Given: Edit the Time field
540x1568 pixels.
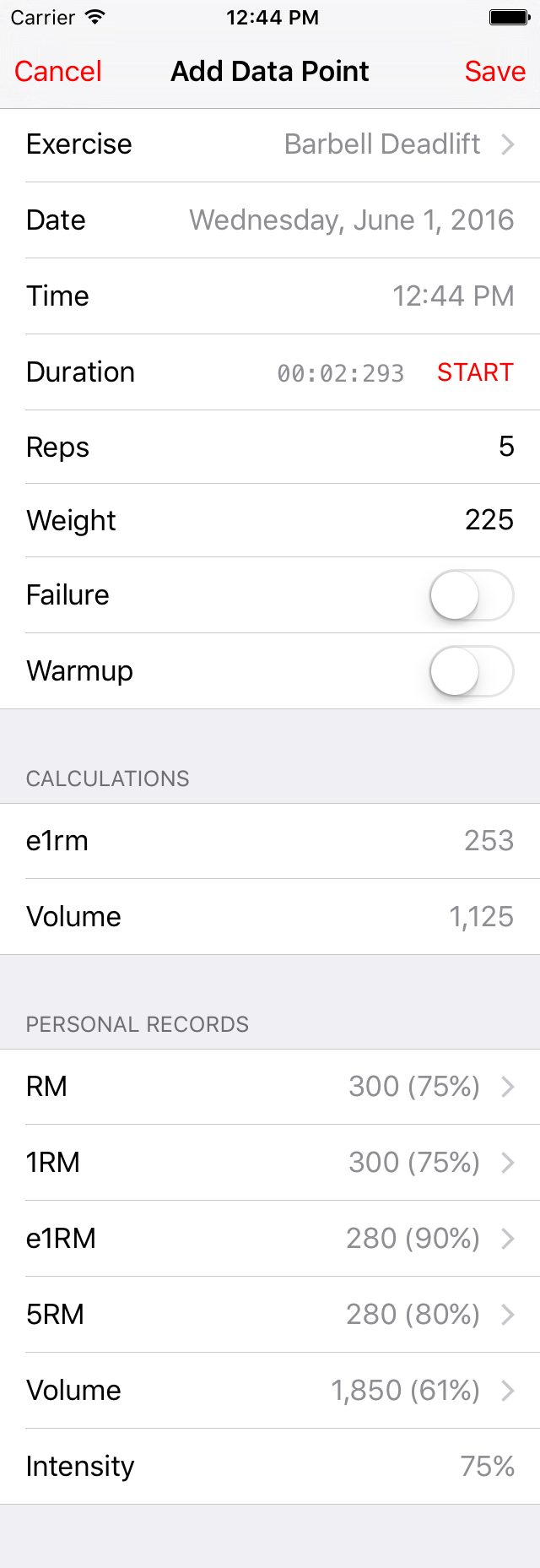Looking at the screenshot, I should pos(270,296).
